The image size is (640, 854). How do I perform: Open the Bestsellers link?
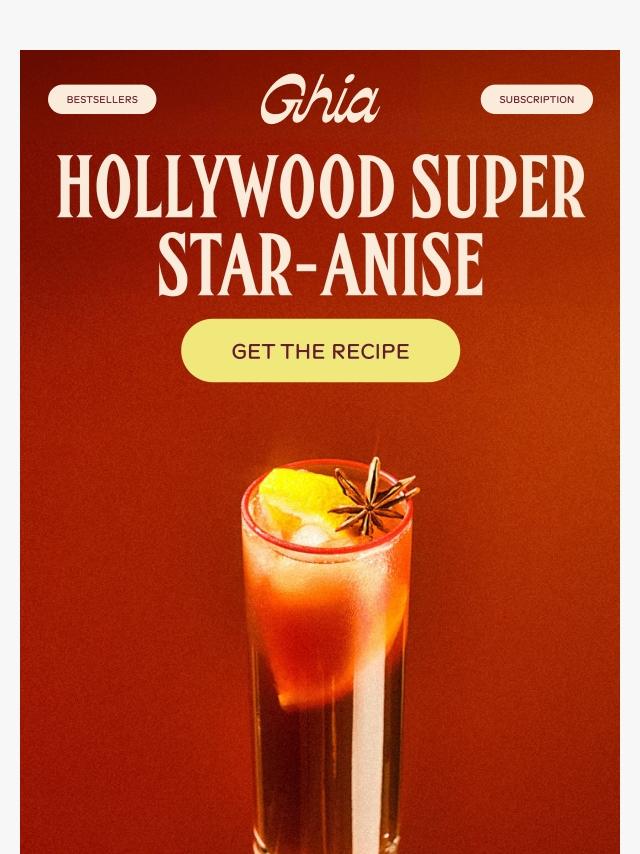pyautogui.click(x=102, y=100)
